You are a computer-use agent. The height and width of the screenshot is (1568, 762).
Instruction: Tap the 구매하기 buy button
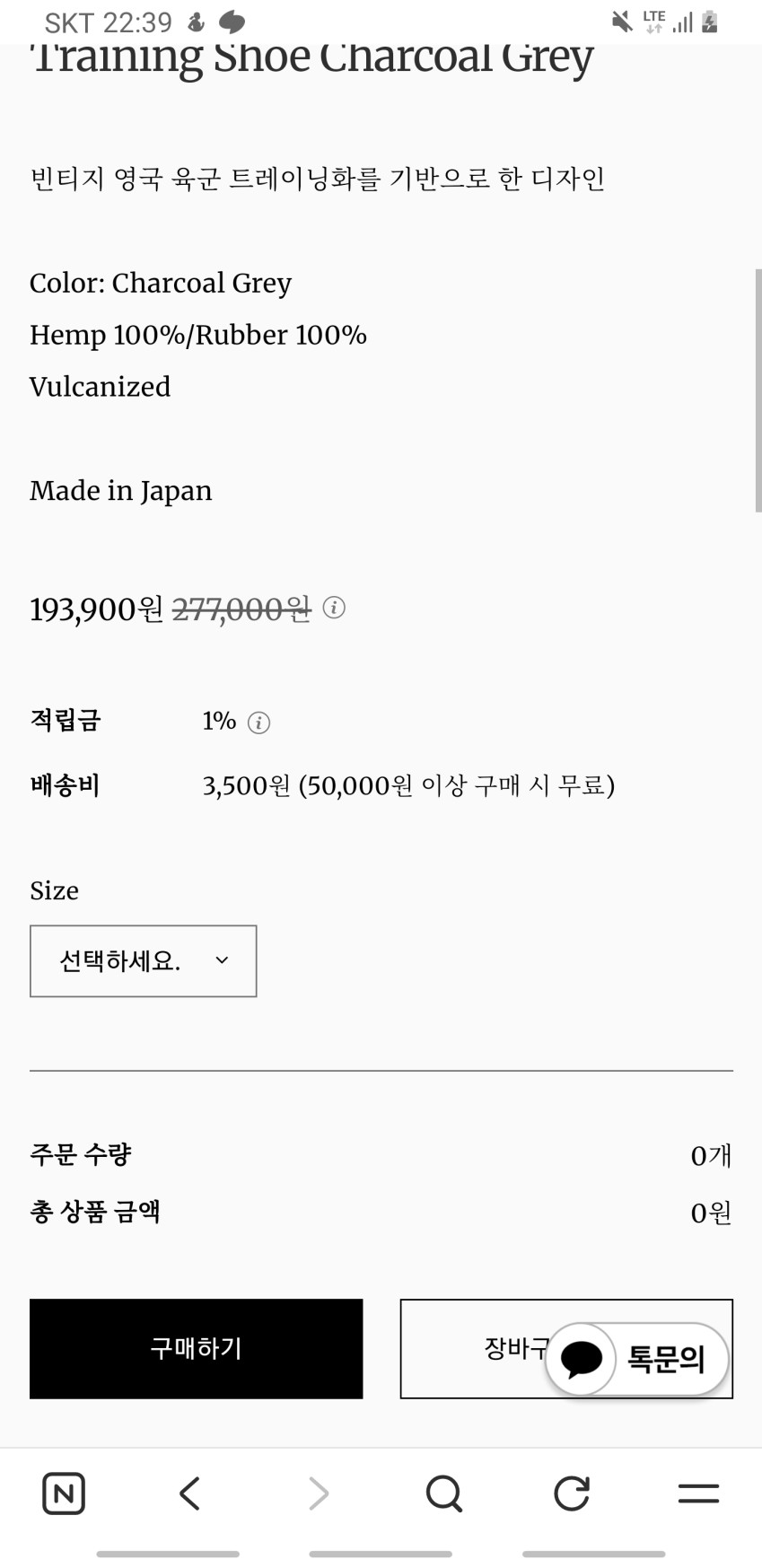[x=196, y=1348]
